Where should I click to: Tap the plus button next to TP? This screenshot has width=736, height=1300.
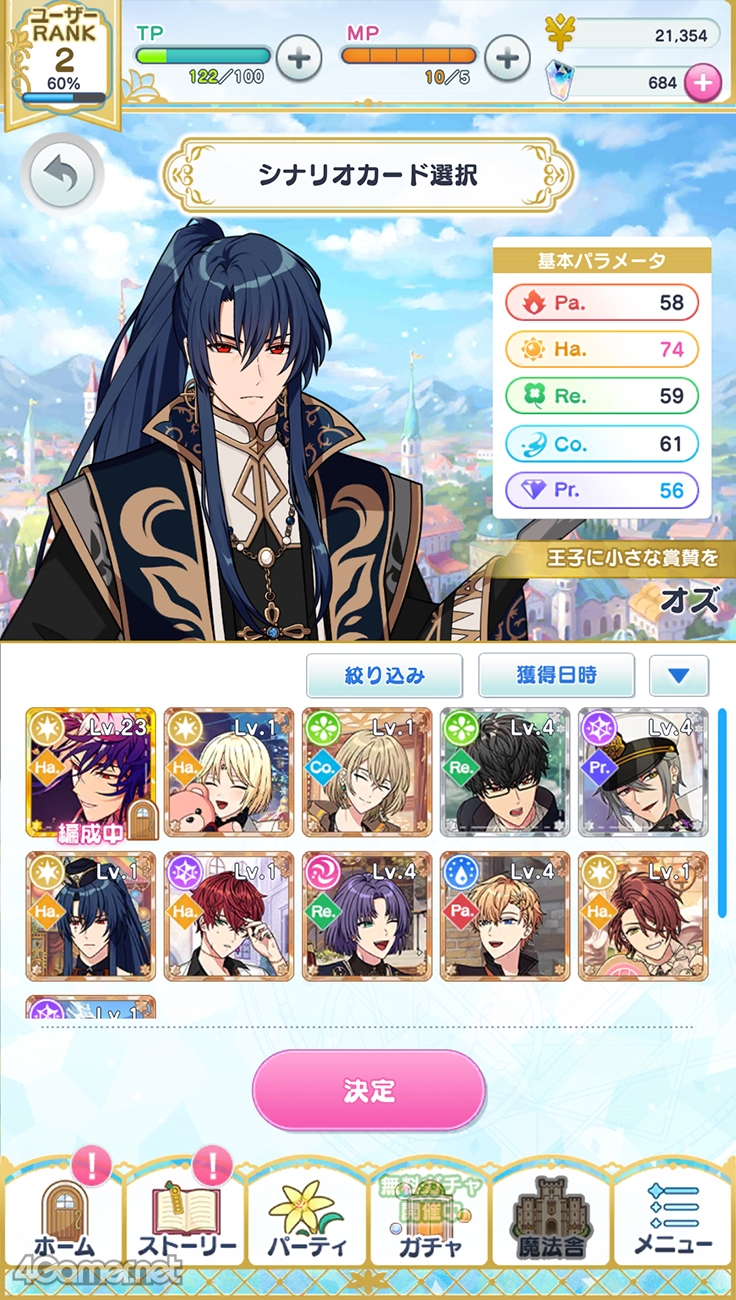click(298, 57)
